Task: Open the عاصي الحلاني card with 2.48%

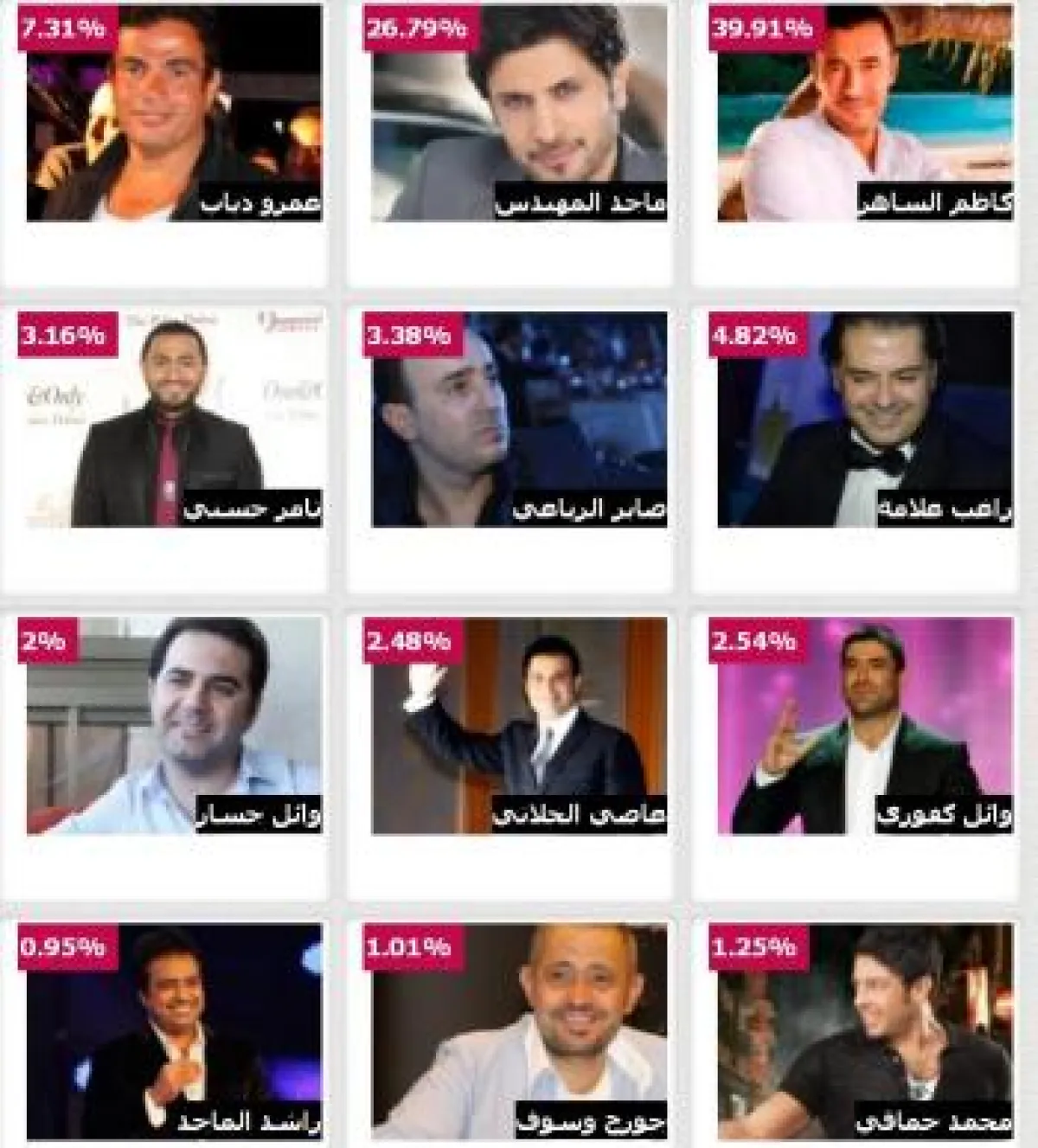Action: tap(519, 725)
